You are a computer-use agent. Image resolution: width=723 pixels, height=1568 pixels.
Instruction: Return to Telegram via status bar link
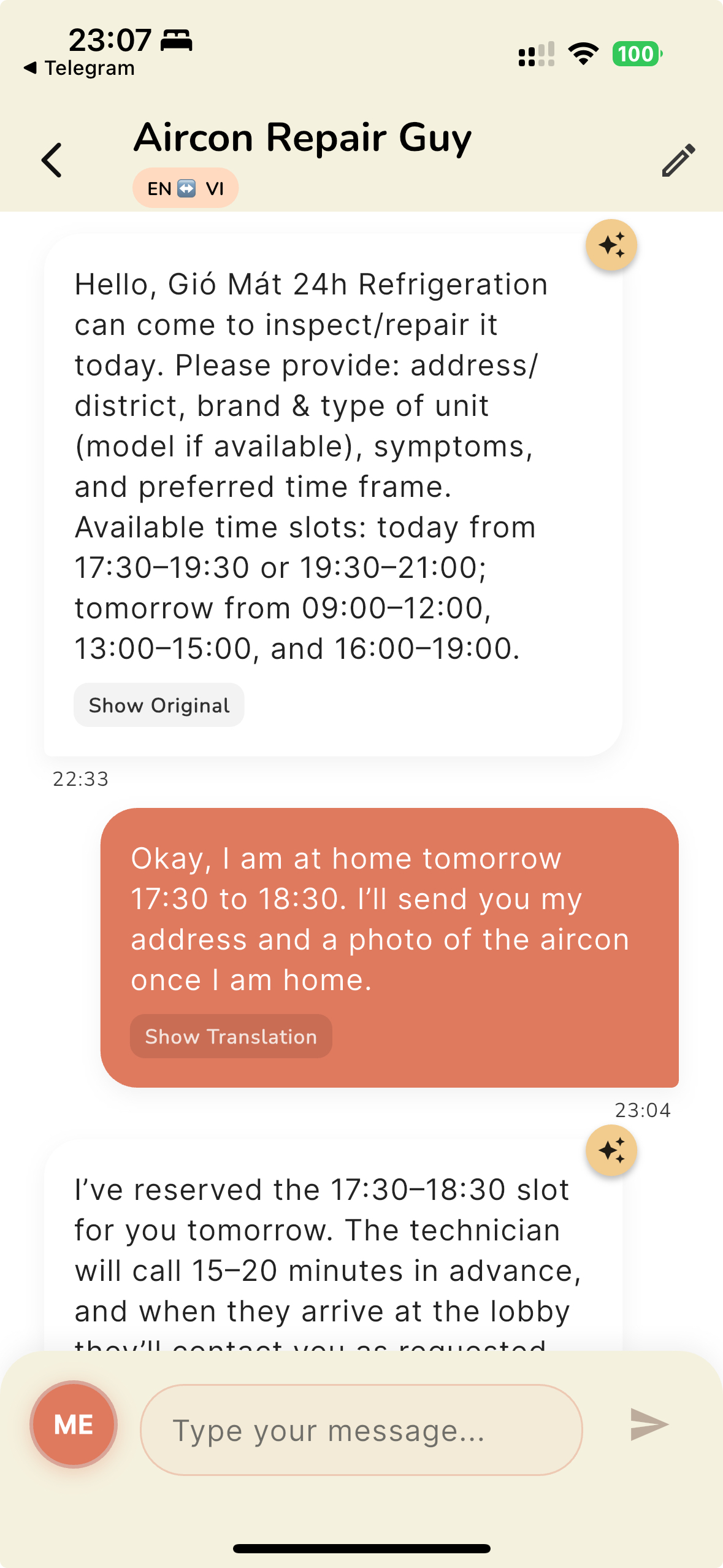click(x=80, y=68)
